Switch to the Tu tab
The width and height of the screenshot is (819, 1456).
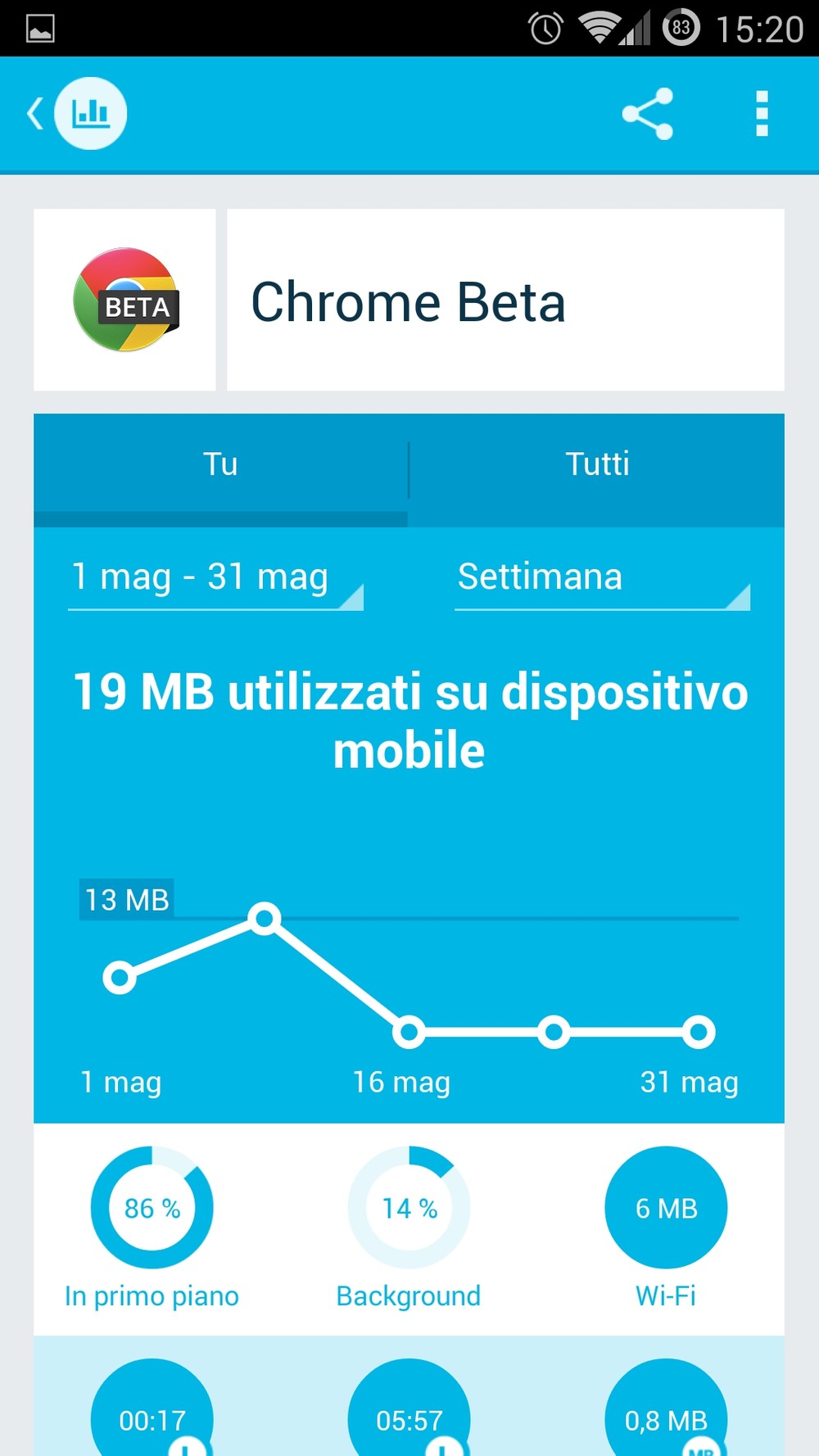pos(220,464)
